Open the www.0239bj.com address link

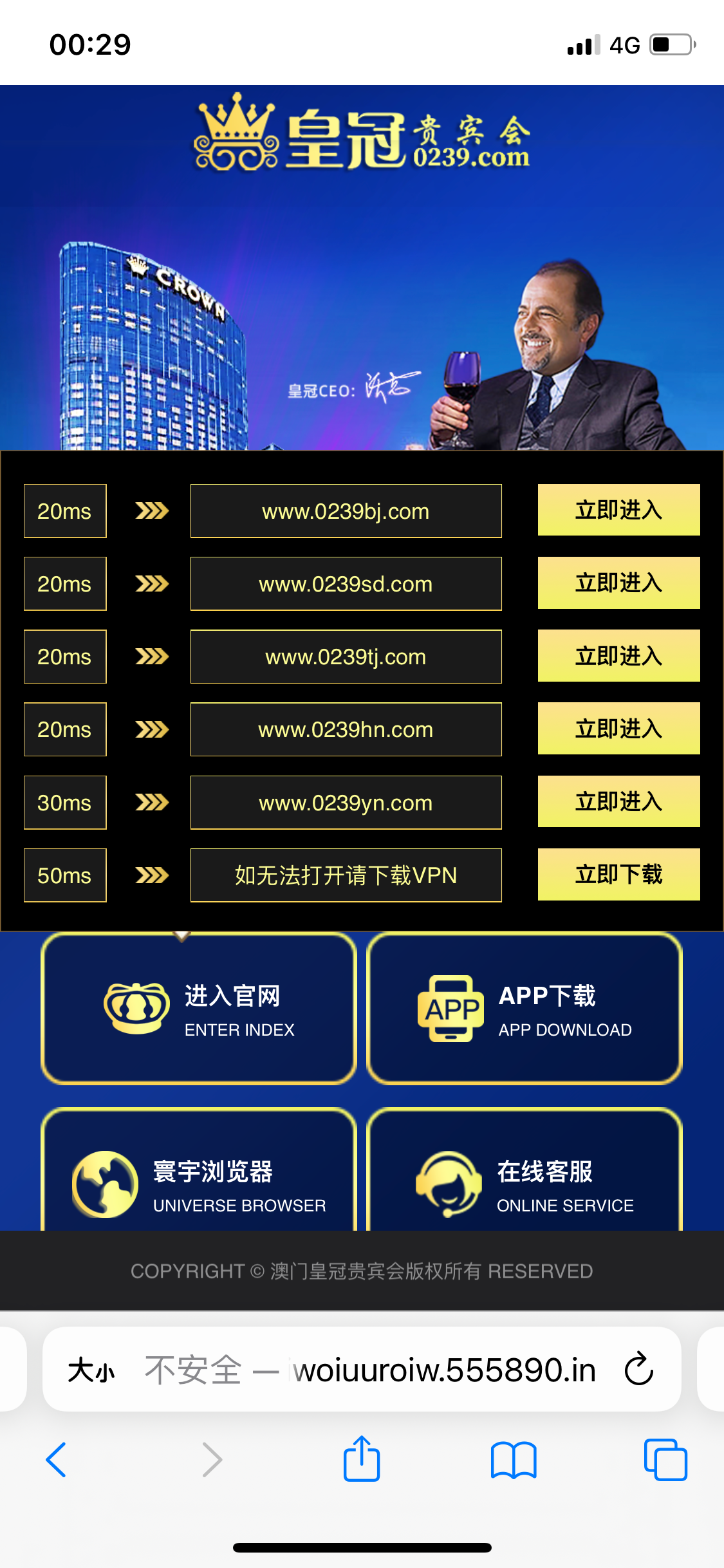pyautogui.click(x=346, y=511)
